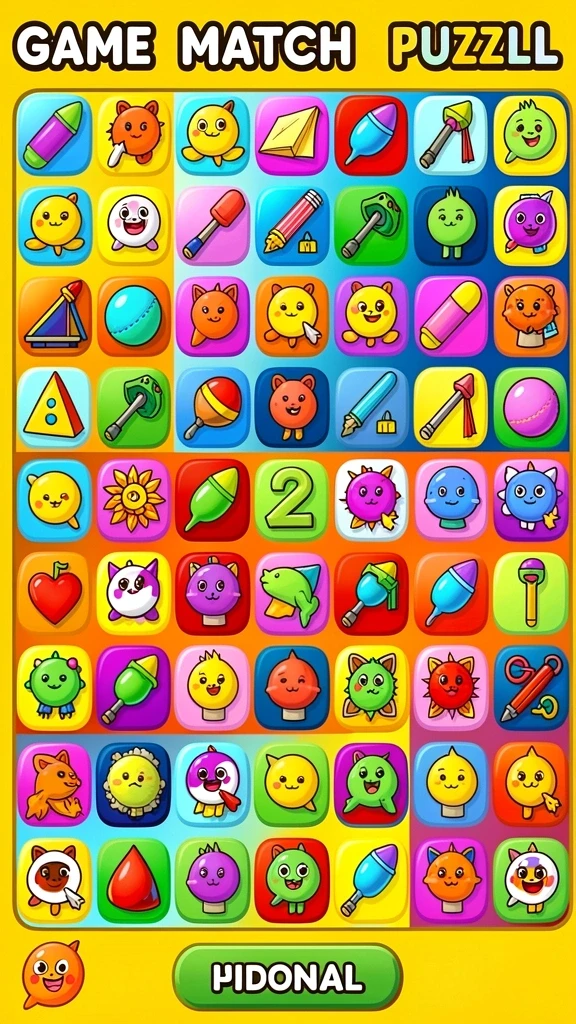Choose the blue round face on pink tile

pyautogui.click(x=451, y=500)
